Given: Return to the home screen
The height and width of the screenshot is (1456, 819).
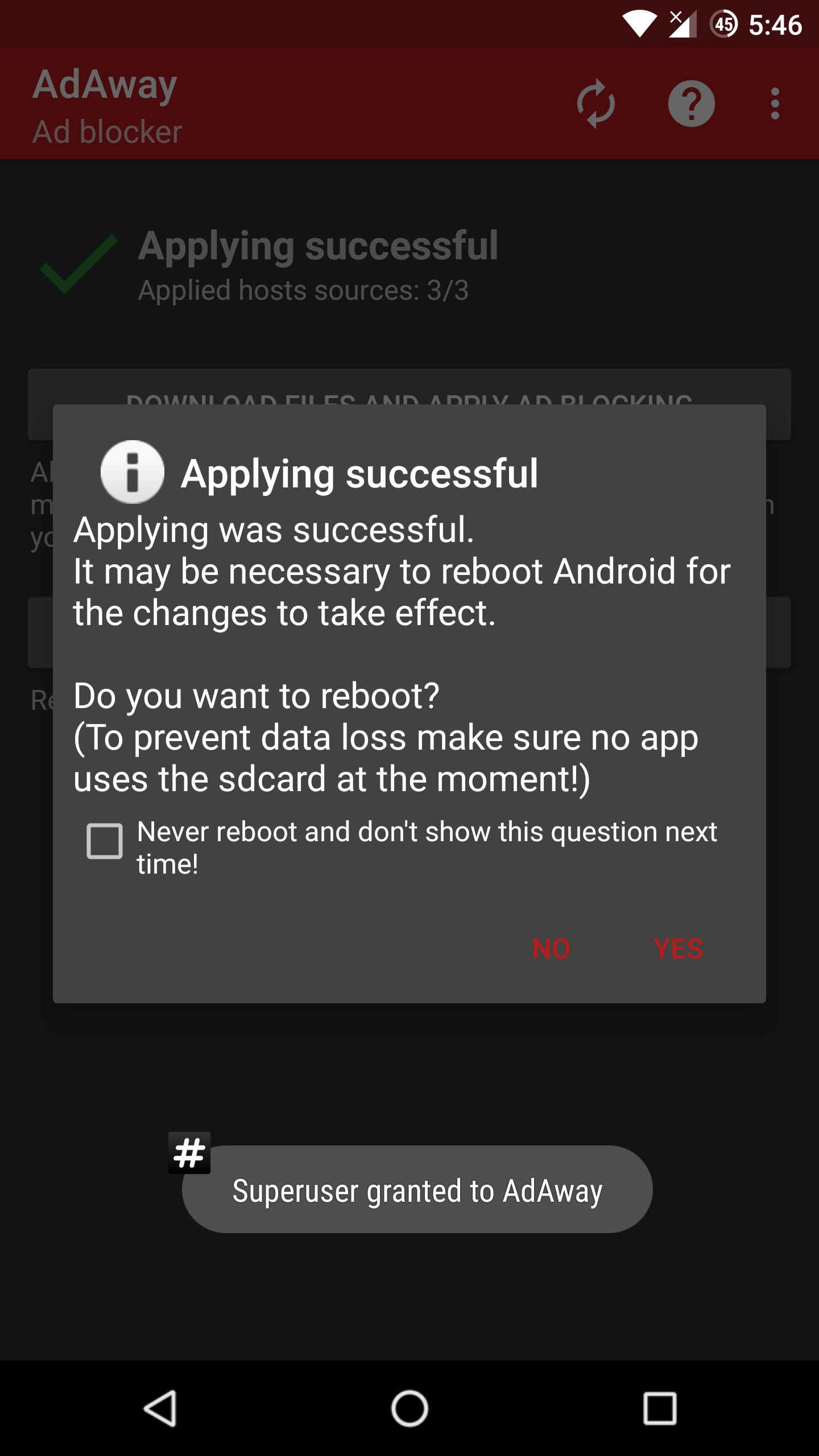Looking at the screenshot, I should click(x=409, y=1409).
